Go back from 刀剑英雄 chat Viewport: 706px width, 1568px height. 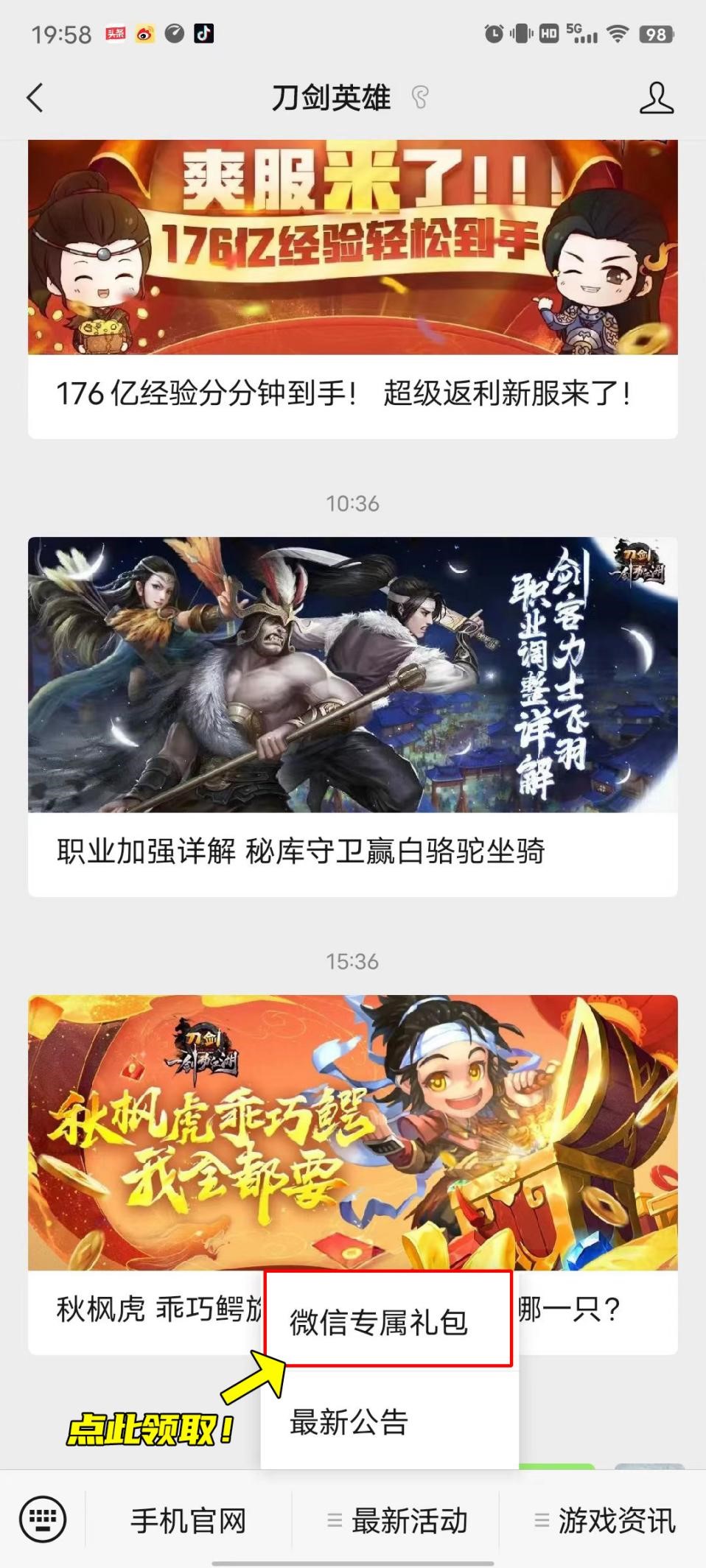[x=35, y=98]
